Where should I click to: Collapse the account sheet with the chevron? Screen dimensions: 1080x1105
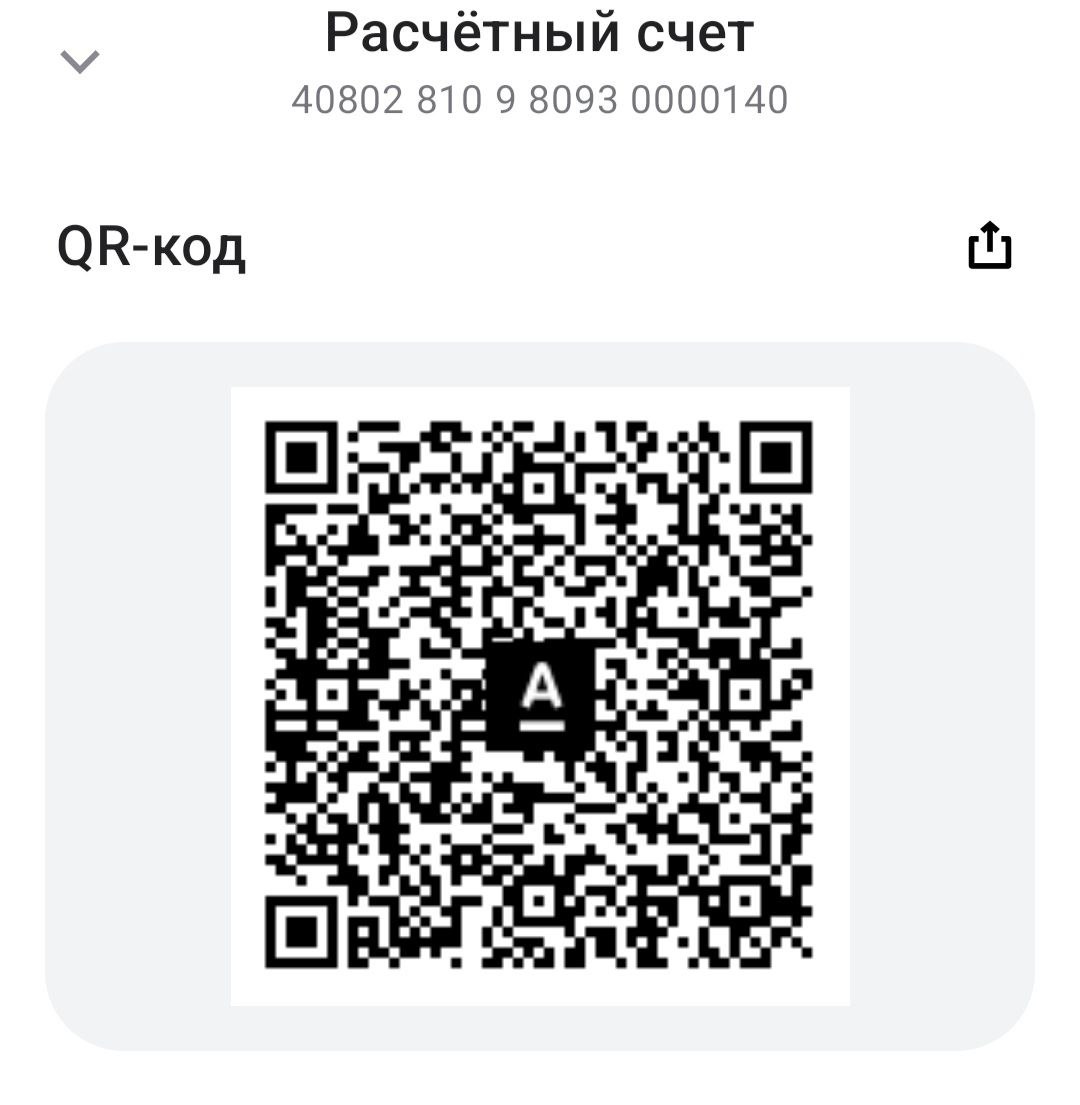pyautogui.click(x=80, y=62)
